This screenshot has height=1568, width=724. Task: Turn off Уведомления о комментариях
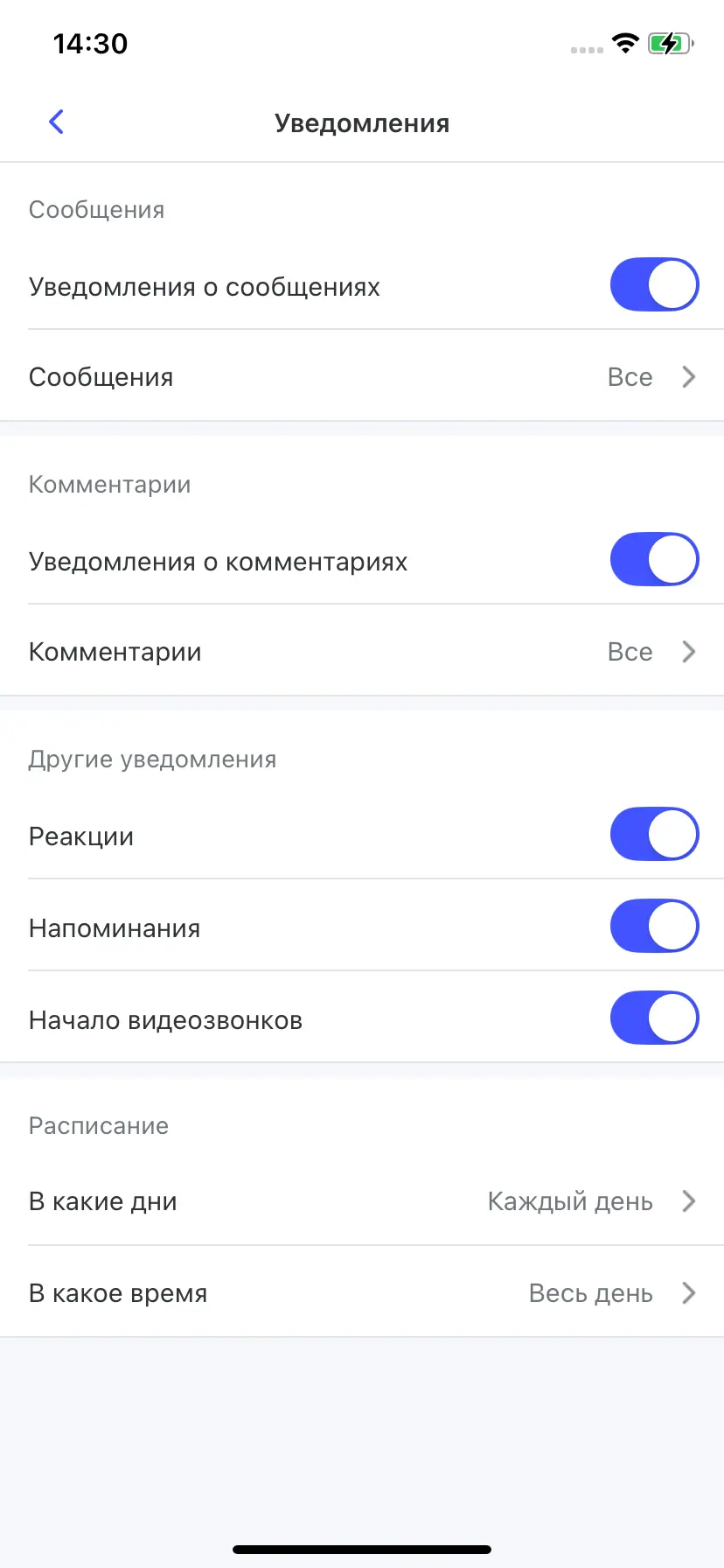pyautogui.click(x=654, y=560)
